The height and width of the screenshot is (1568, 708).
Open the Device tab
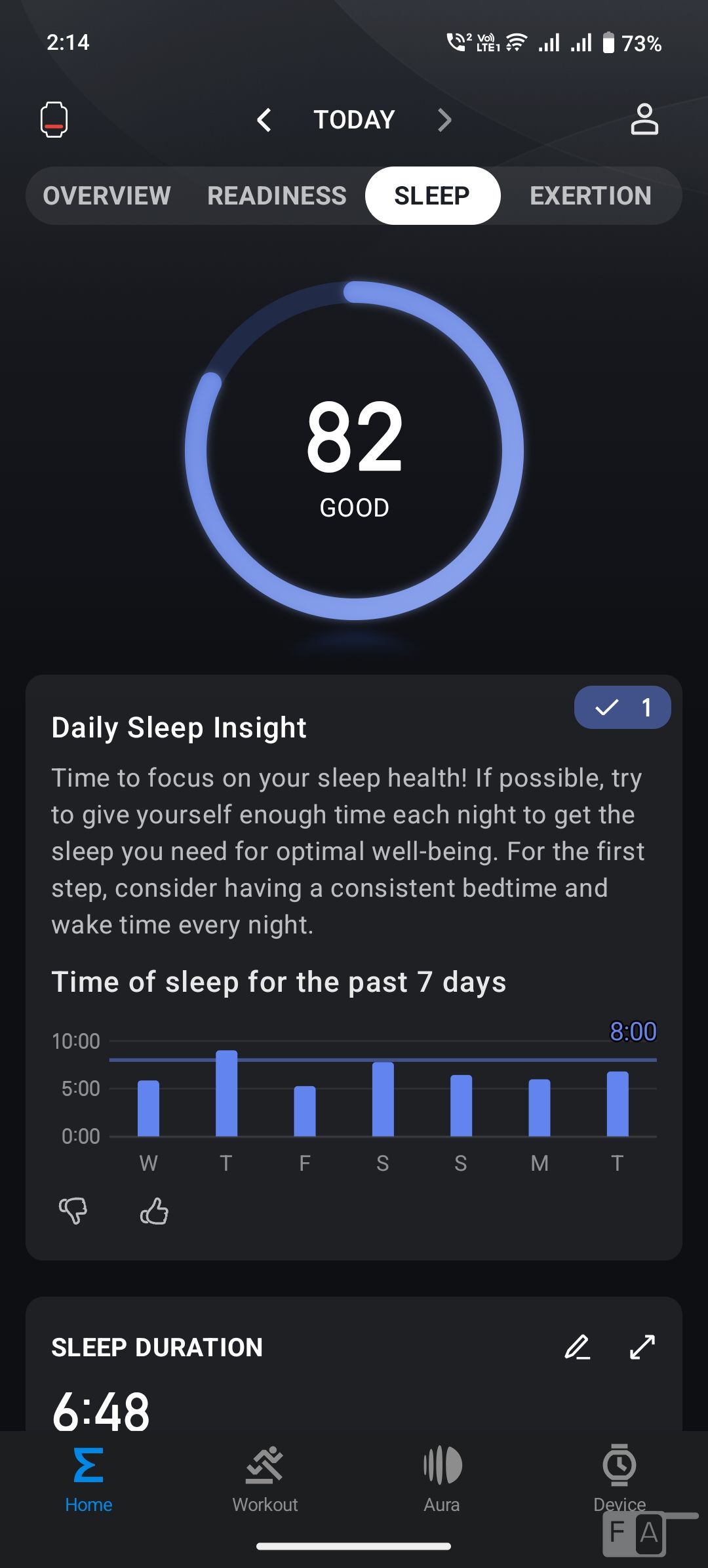619,1475
